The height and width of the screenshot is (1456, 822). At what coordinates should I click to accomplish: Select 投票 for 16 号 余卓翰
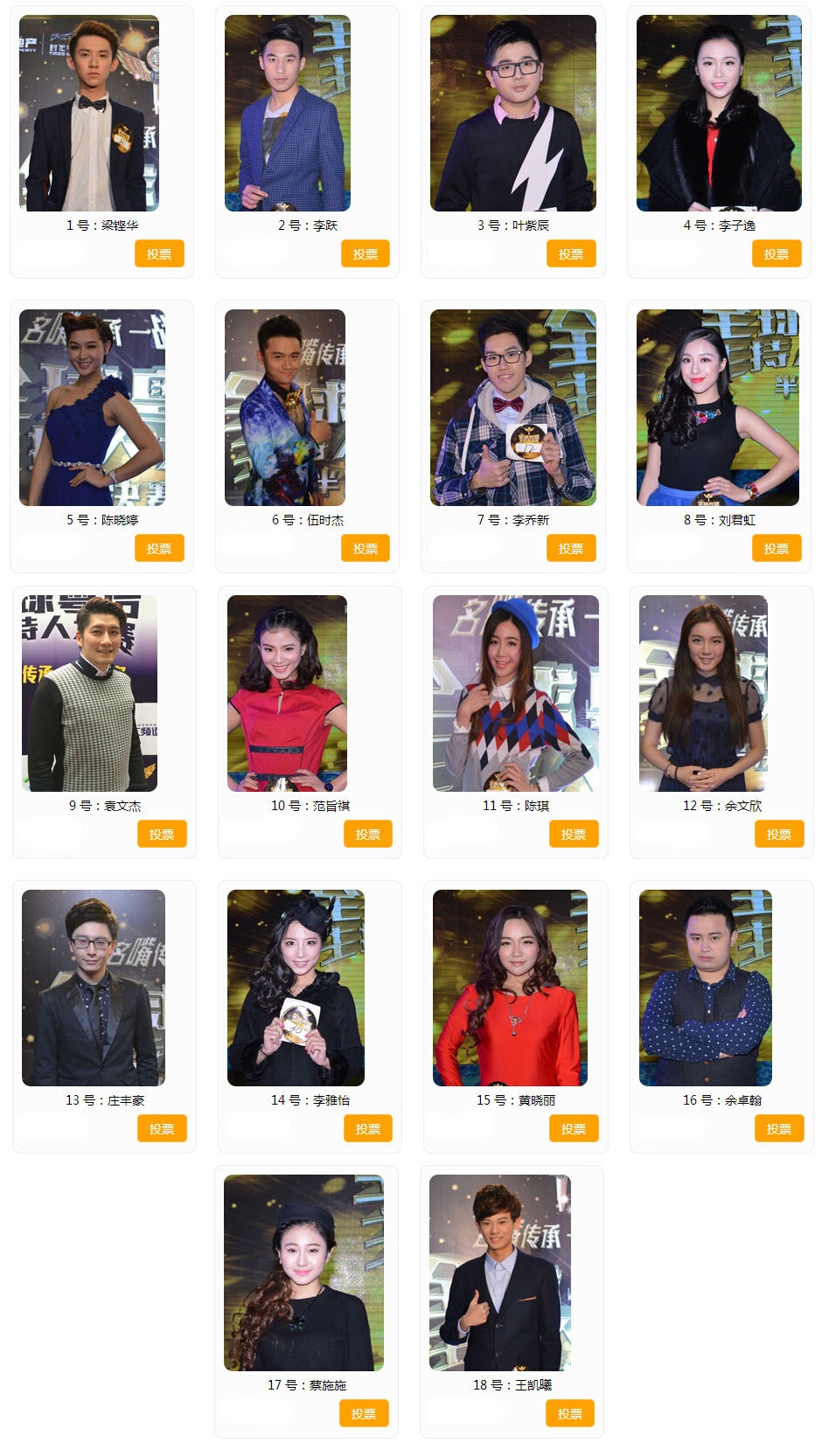coord(778,1129)
